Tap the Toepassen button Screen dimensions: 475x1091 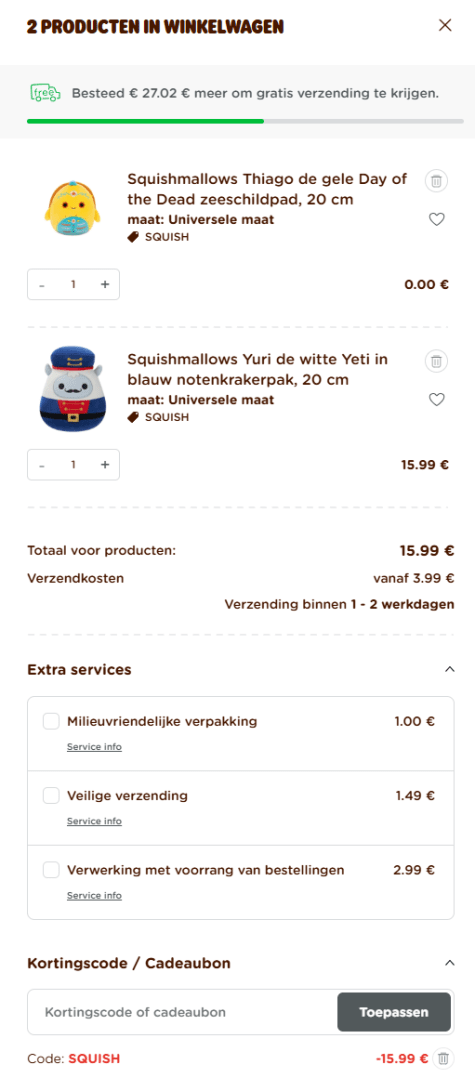click(394, 1012)
